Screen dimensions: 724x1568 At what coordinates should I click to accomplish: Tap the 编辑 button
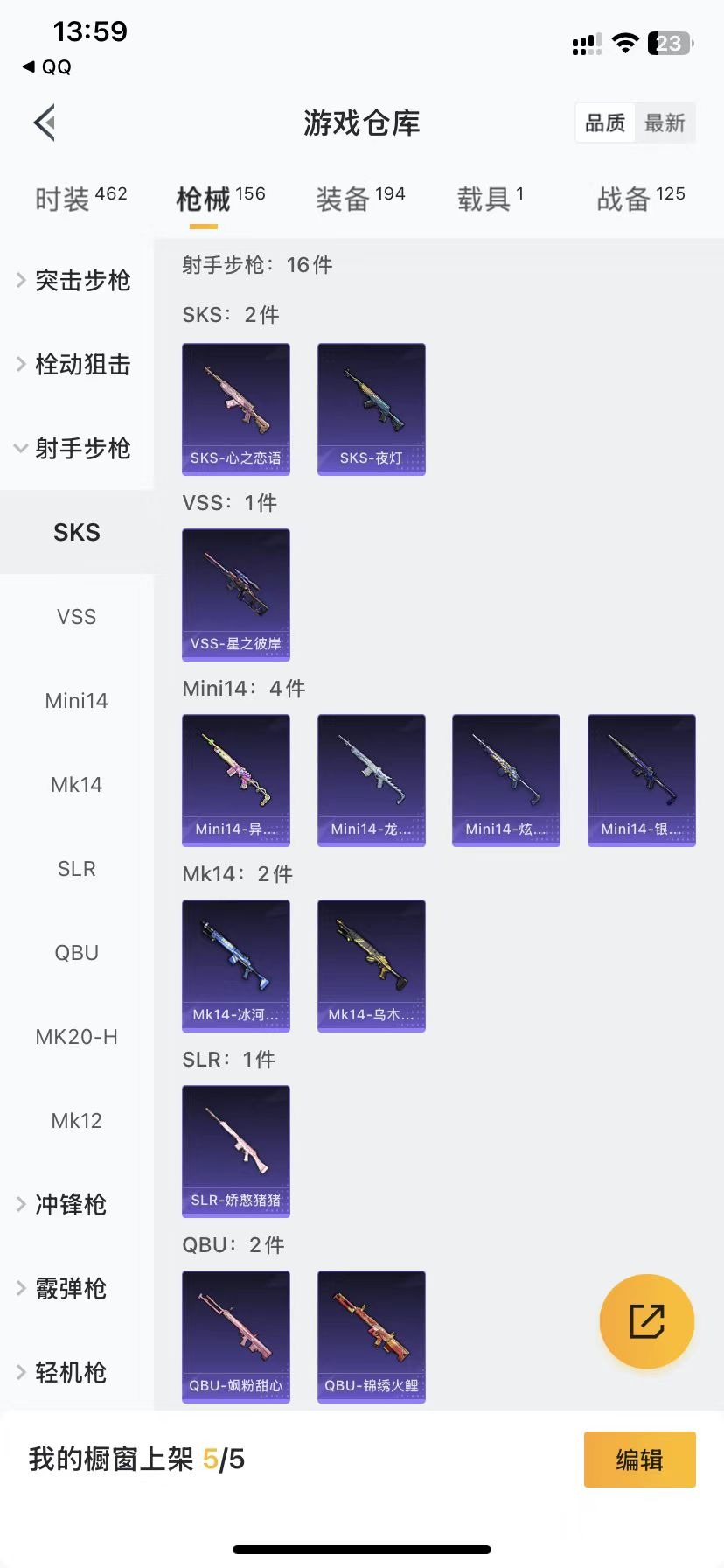pos(639,1459)
